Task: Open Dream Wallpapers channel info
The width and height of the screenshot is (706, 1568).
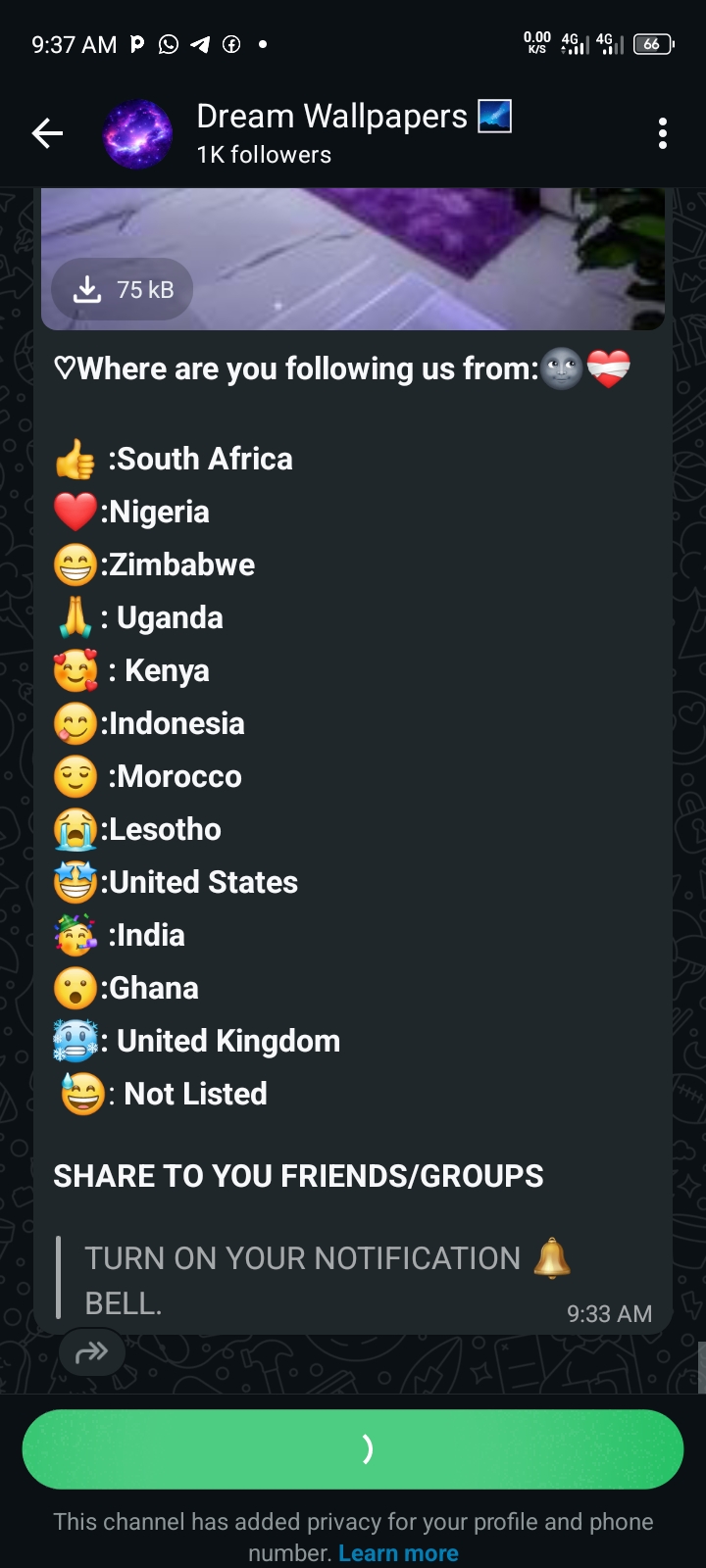Action: pos(331,132)
